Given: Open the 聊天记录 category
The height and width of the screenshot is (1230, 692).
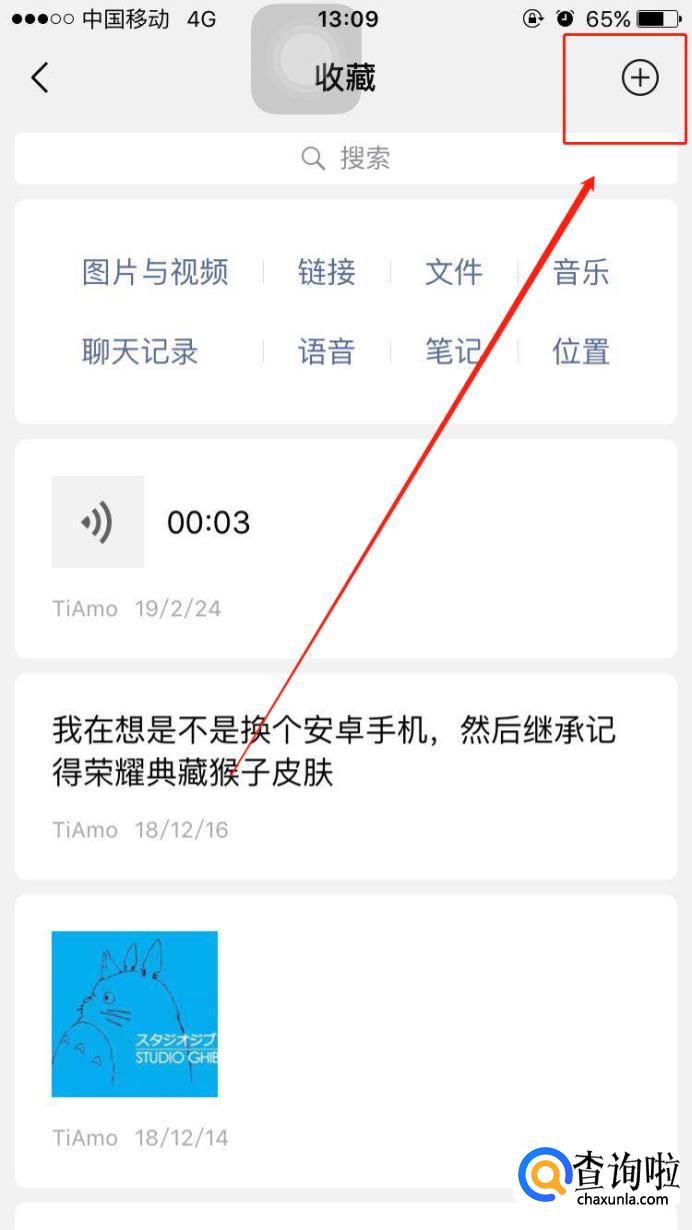Looking at the screenshot, I should pos(140,352).
